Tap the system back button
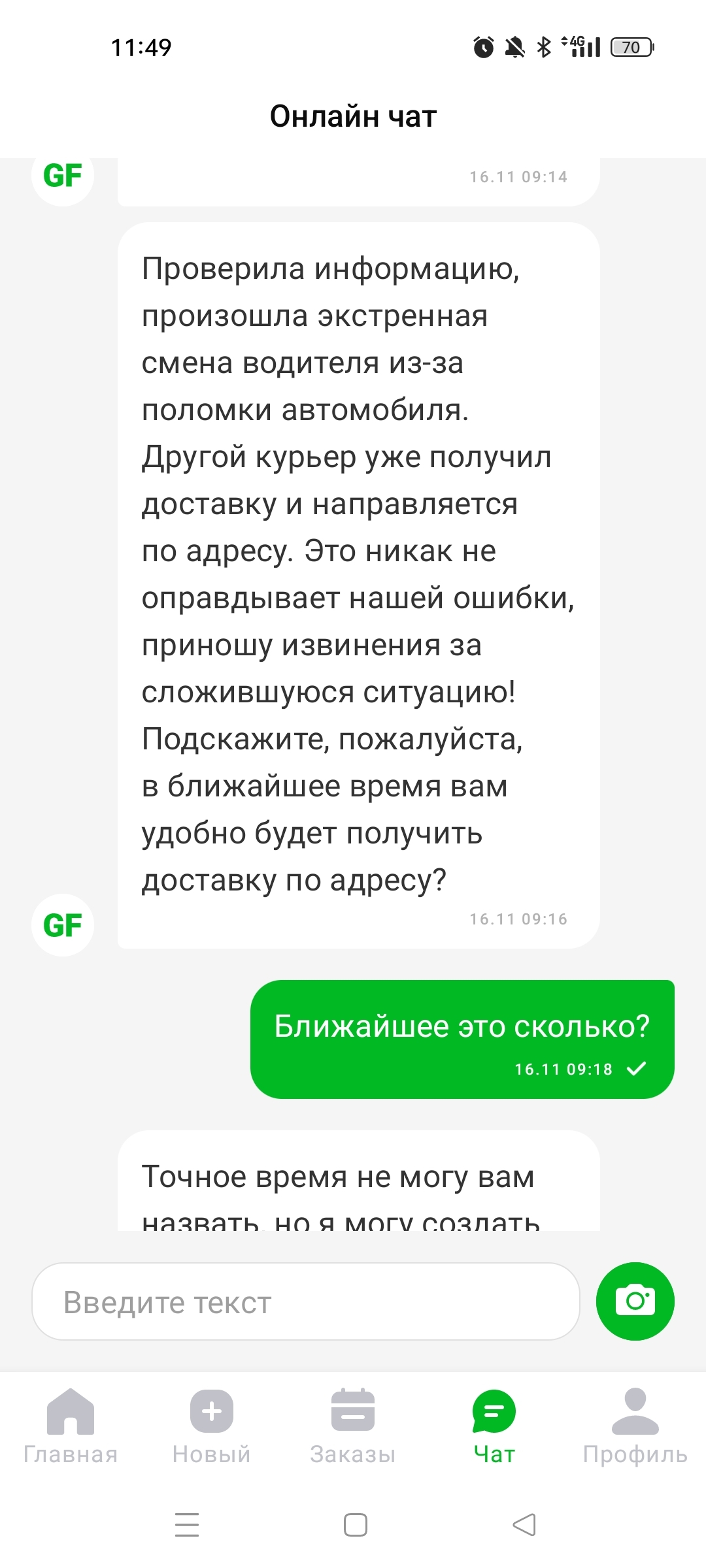Image resolution: width=706 pixels, height=1568 pixels. click(x=524, y=1525)
